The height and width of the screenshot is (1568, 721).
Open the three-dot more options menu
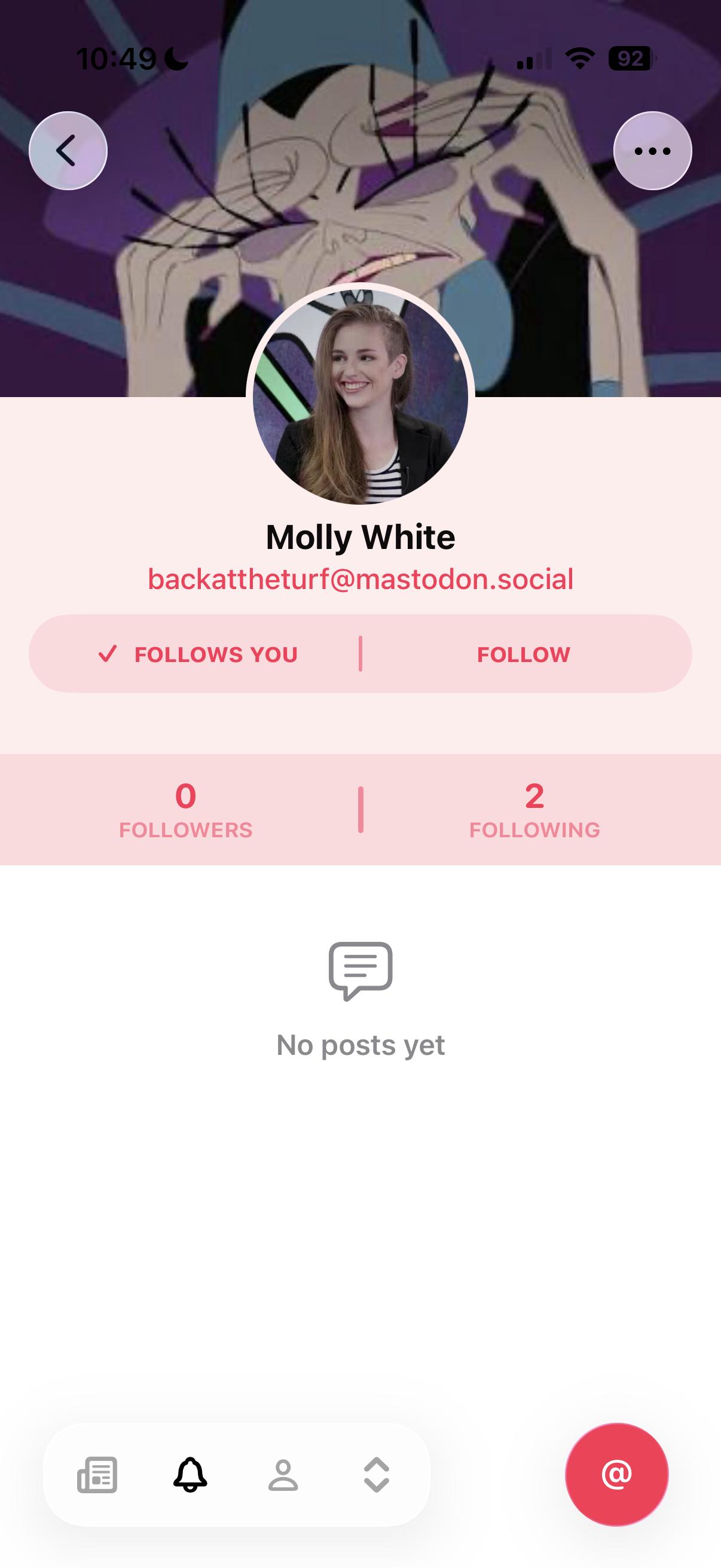(652, 150)
